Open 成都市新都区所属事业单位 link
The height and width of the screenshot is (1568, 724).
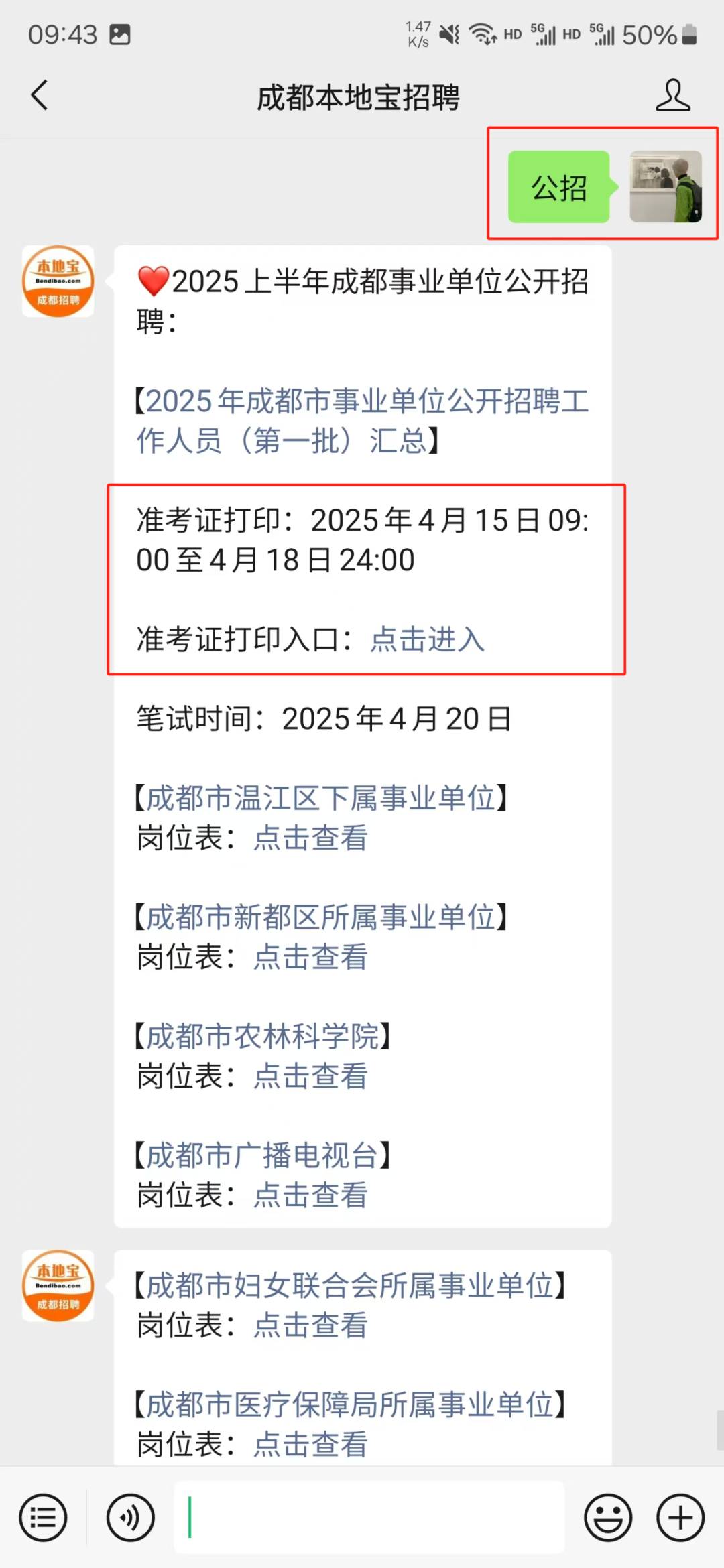click(x=320, y=917)
